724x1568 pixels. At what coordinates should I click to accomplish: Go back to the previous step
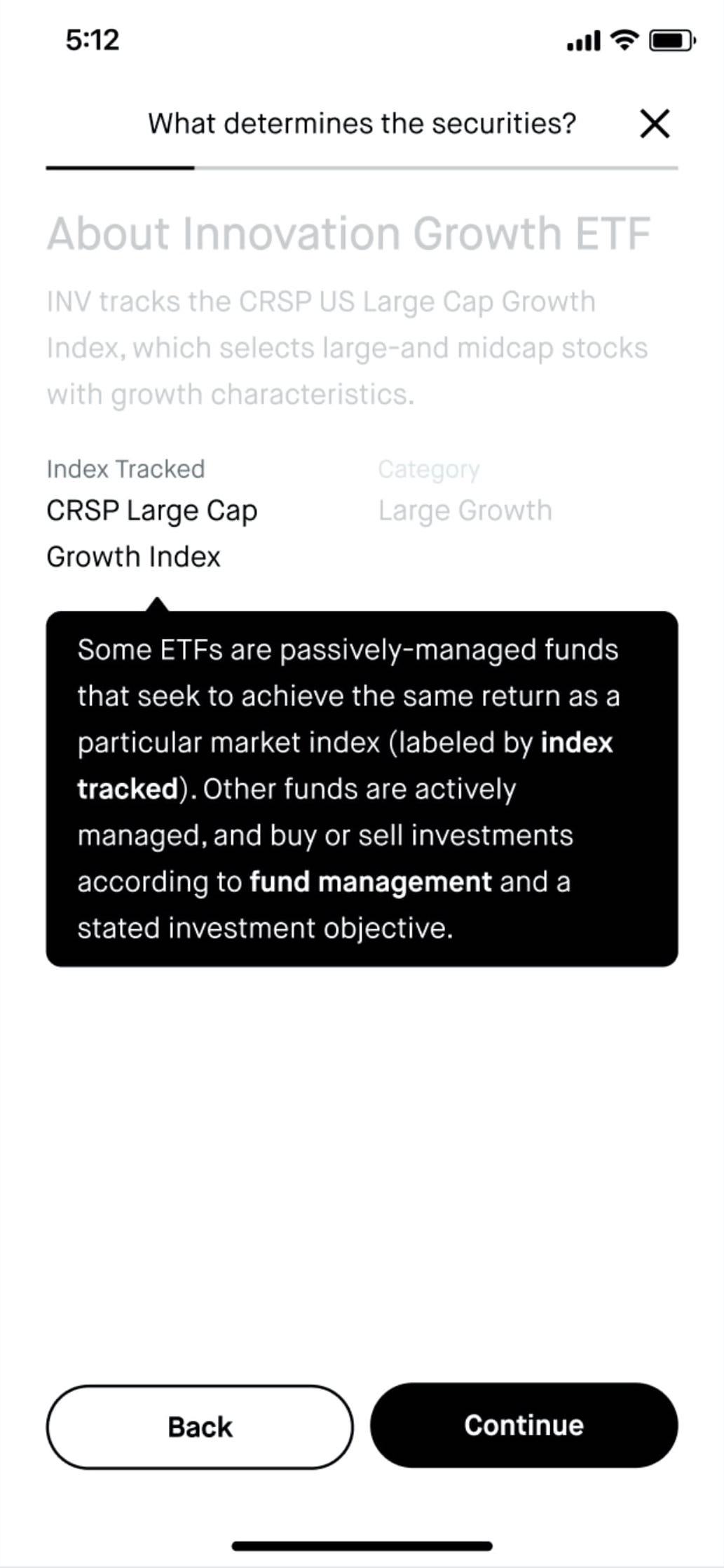pos(200,1427)
